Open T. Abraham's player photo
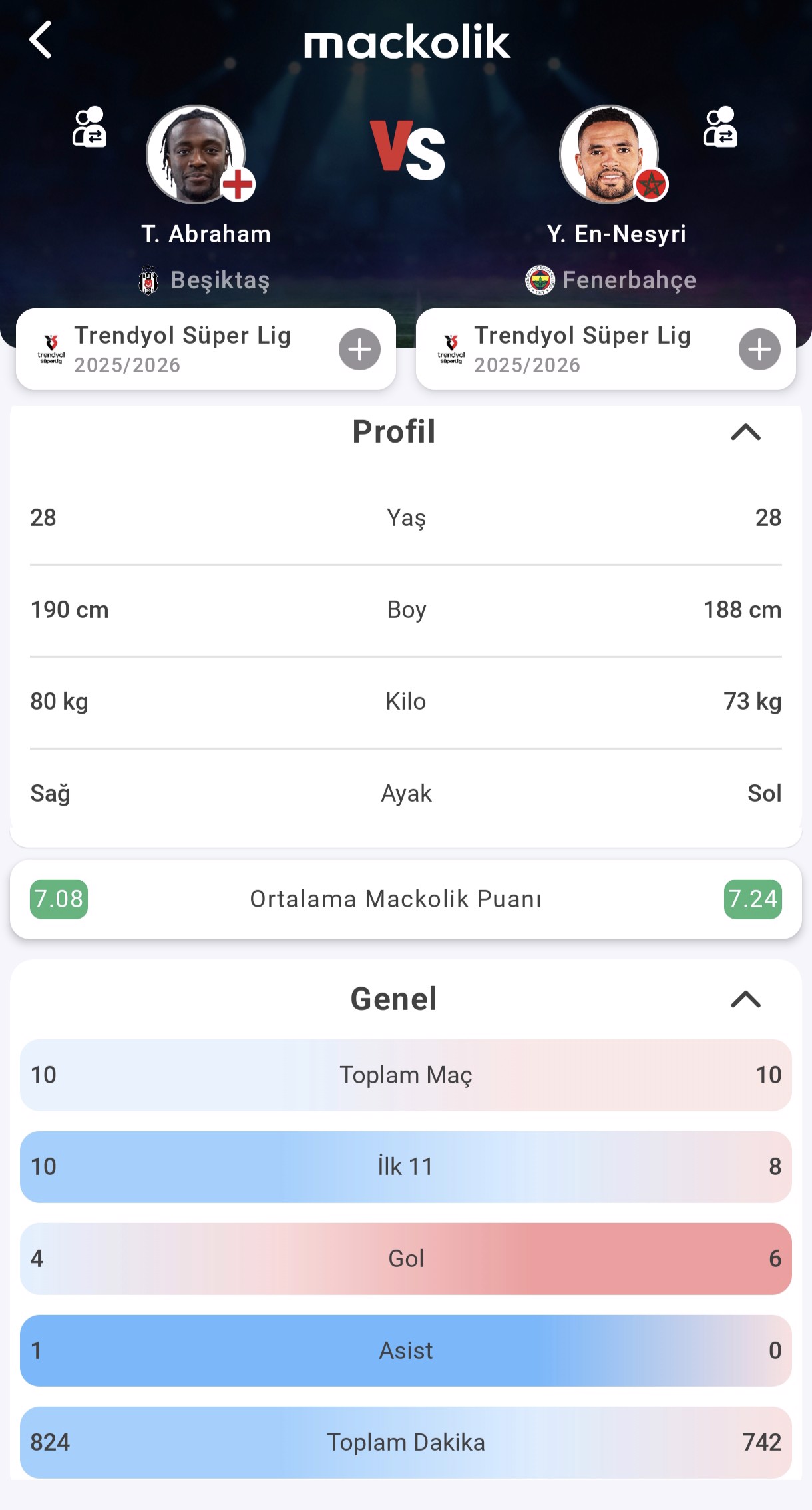This screenshot has height=1510, width=812. pos(196,154)
